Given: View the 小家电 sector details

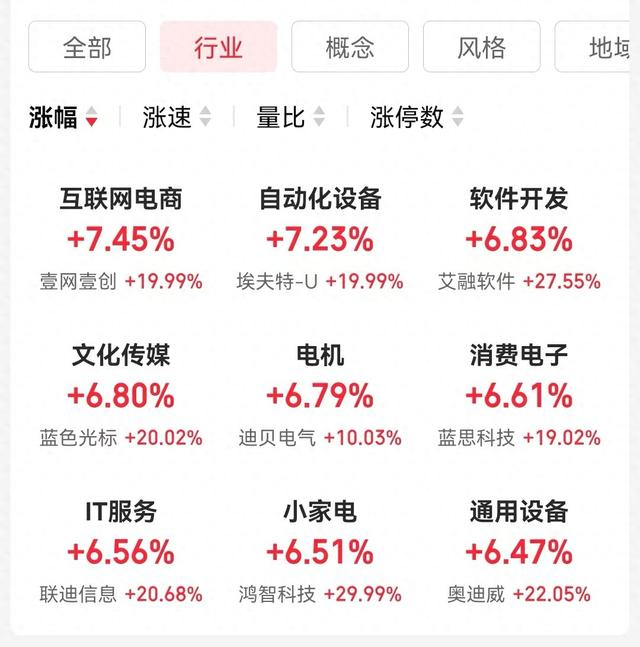Looking at the screenshot, I should 320,552.
